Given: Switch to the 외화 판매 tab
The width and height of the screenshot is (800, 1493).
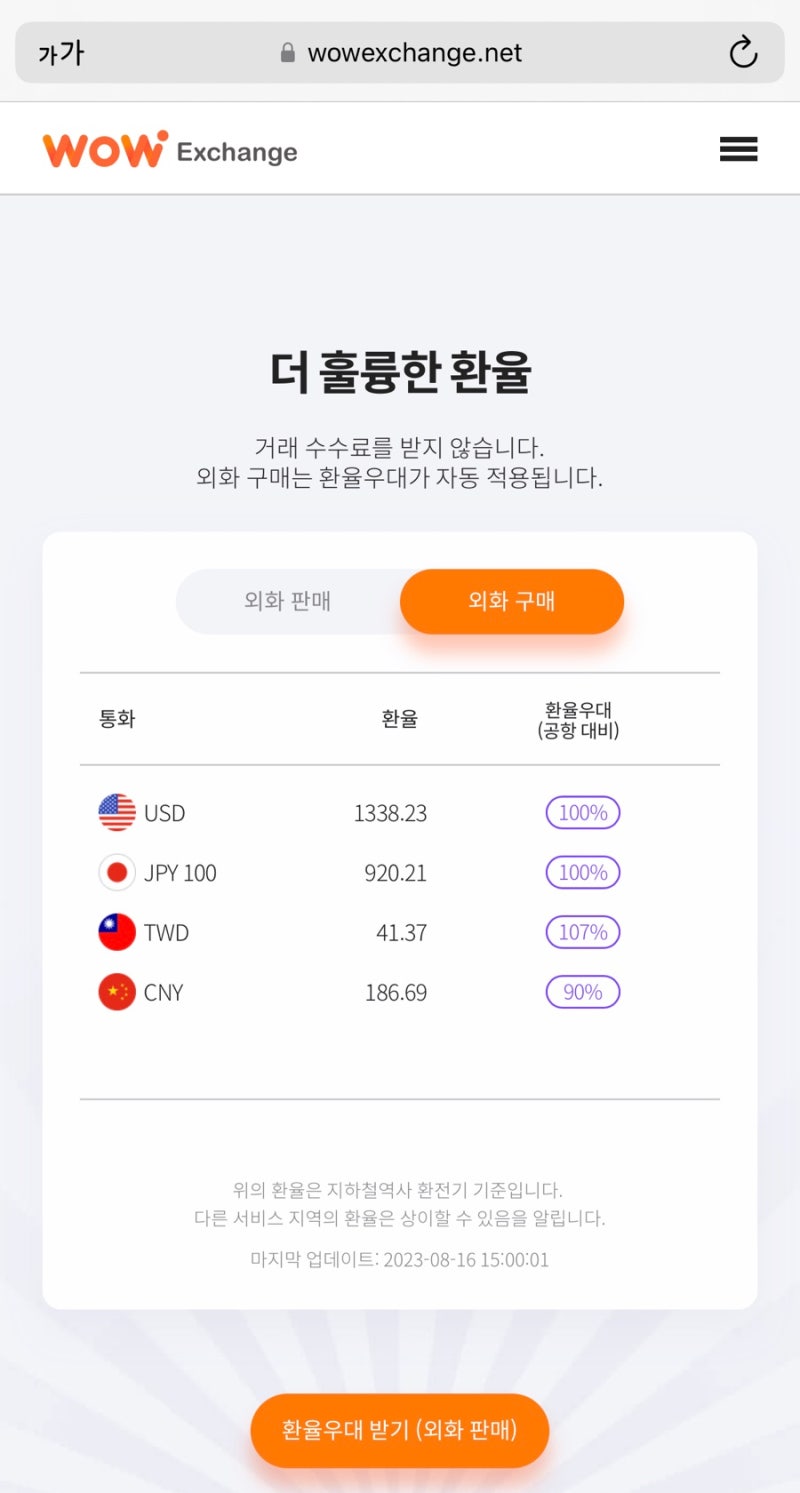Looking at the screenshot, I should (287, 601).
